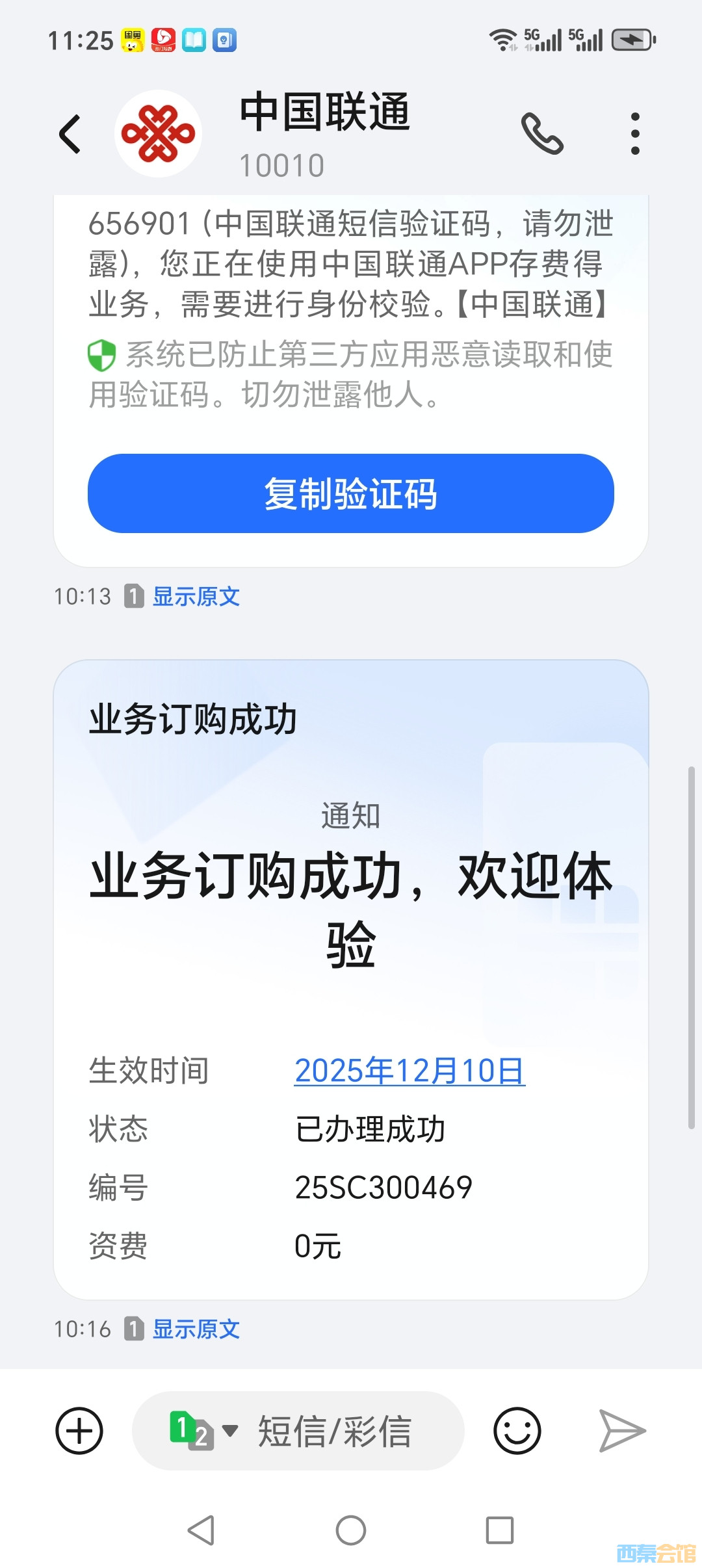
Task: Open the 中国联通 contact avatar
Action: point(158,134)
